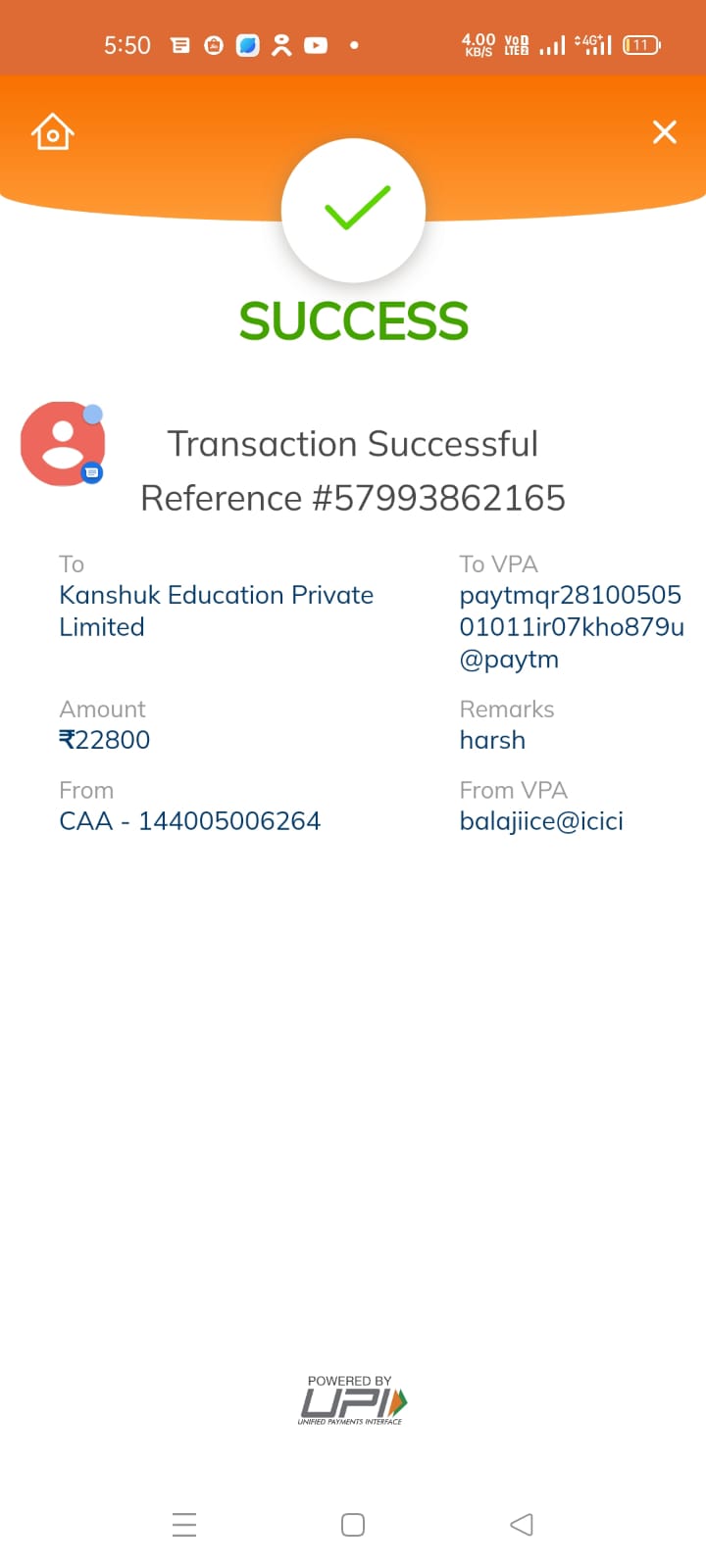Tap the system home button
The image size is (706, 1568).
click(x=353, y=1524)
